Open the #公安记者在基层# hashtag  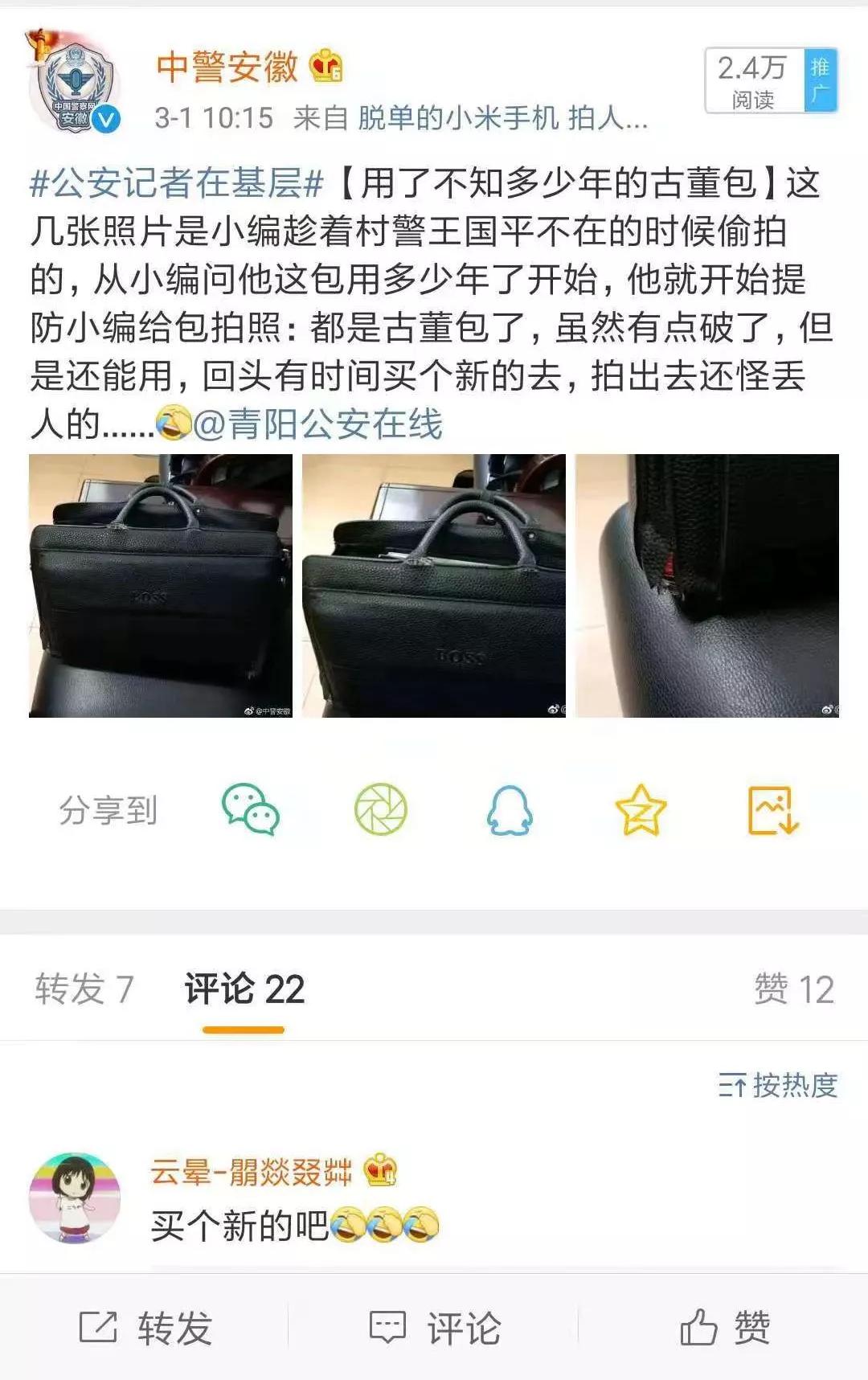pyautogui.click(x=177, y=183)
